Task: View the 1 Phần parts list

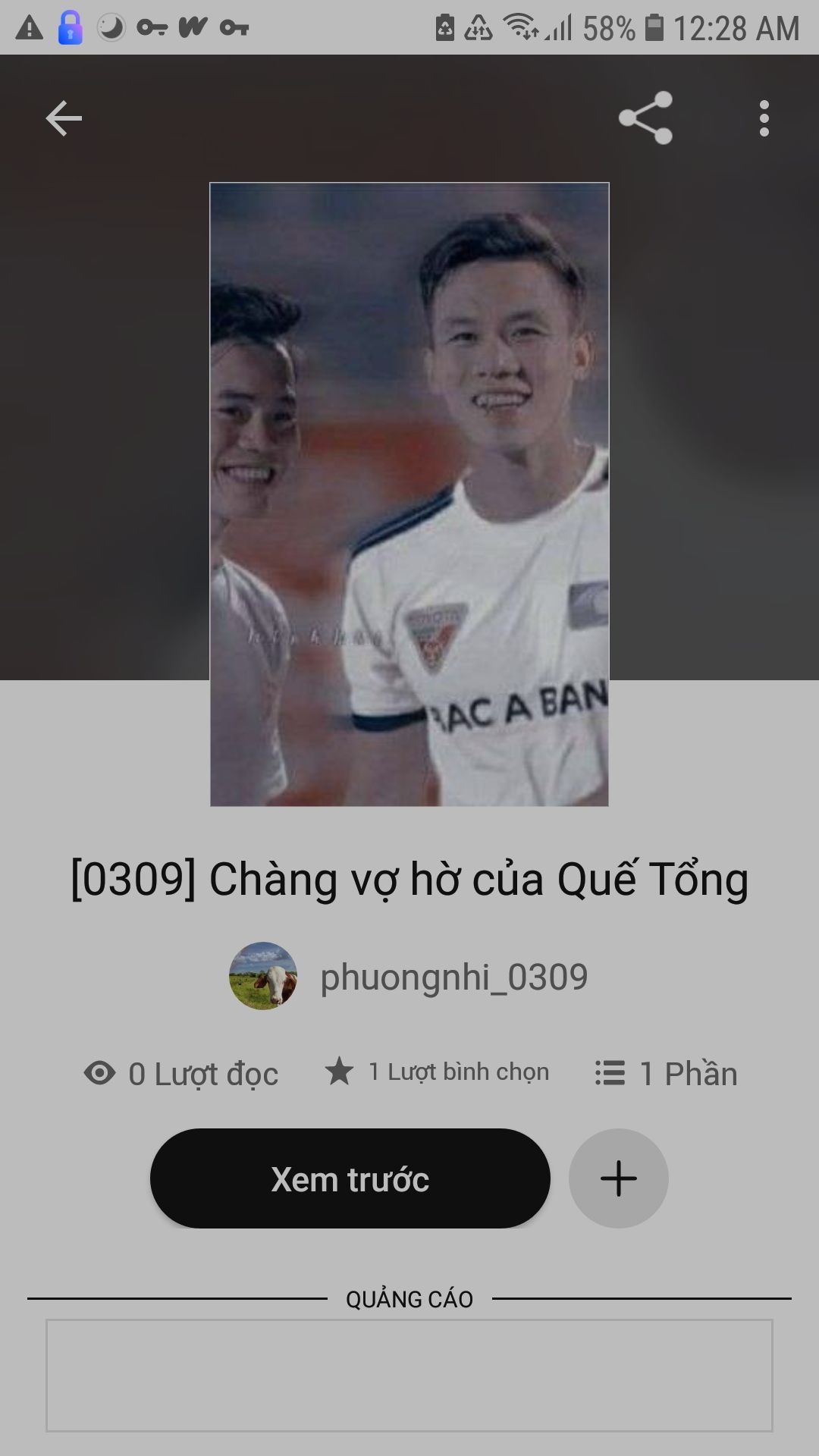Action: coord(666,1074)
